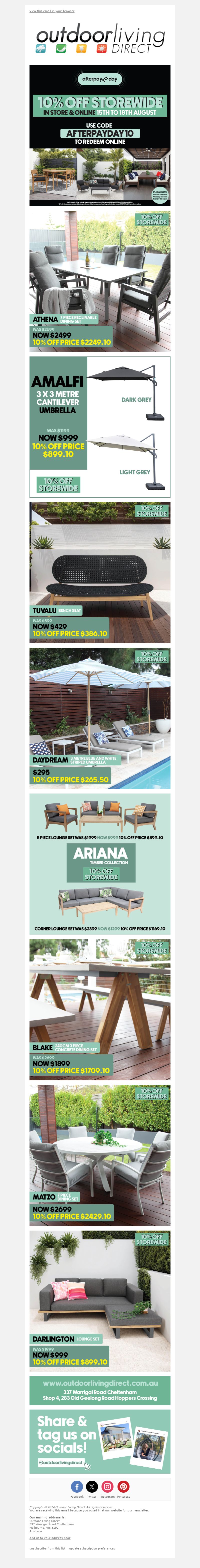Open 'View this email in your browser' link
The image size is (200, 1568).
52,11
